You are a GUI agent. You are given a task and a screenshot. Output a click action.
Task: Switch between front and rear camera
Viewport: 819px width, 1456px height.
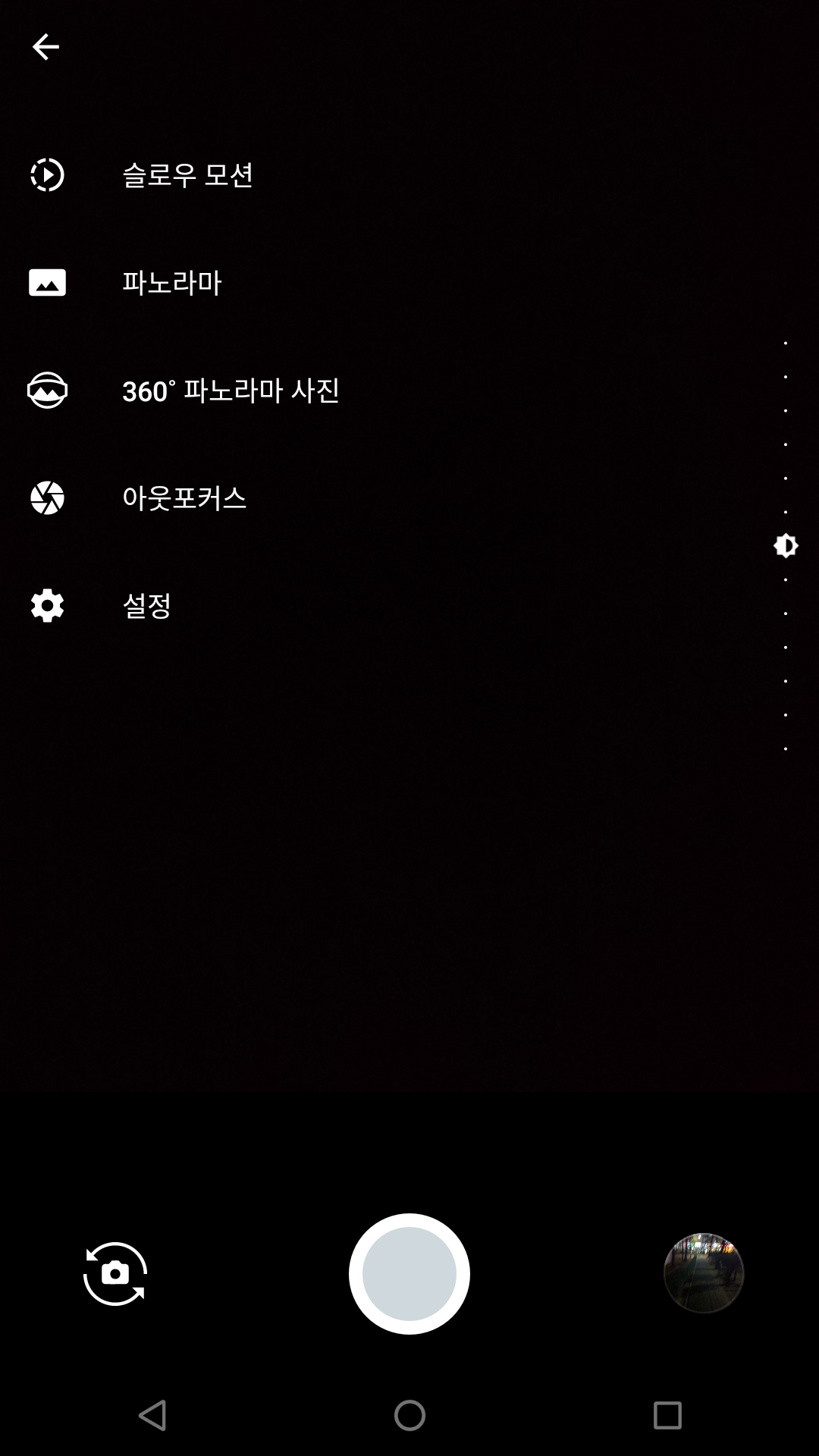[115, 1274]
